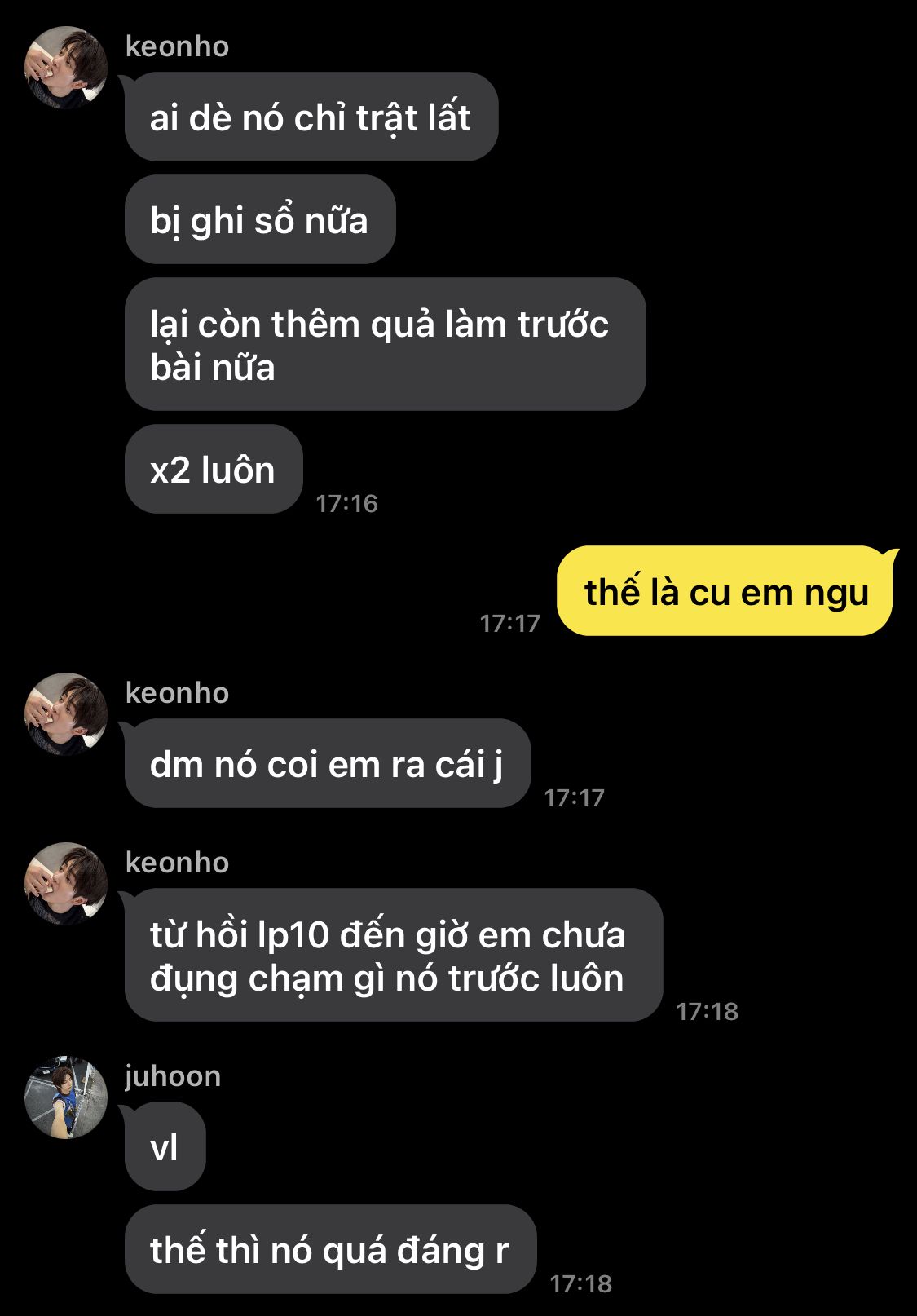This screenshot has width=917, height=1316.
Task: Open keonho's avatar beside 'ai dè nó chỉ trật lất'
Action: 66,68
